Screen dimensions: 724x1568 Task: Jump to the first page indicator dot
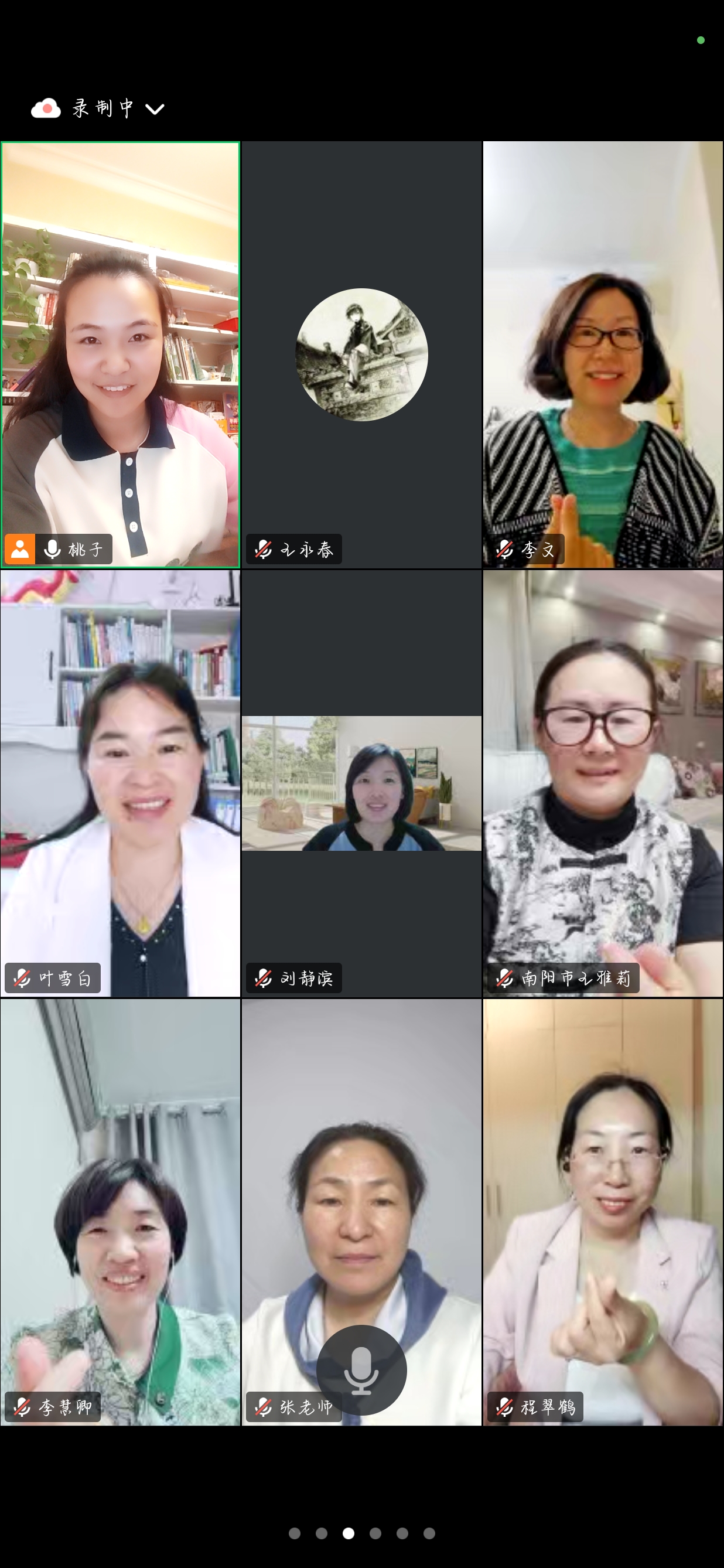(x=295, y=1533)
